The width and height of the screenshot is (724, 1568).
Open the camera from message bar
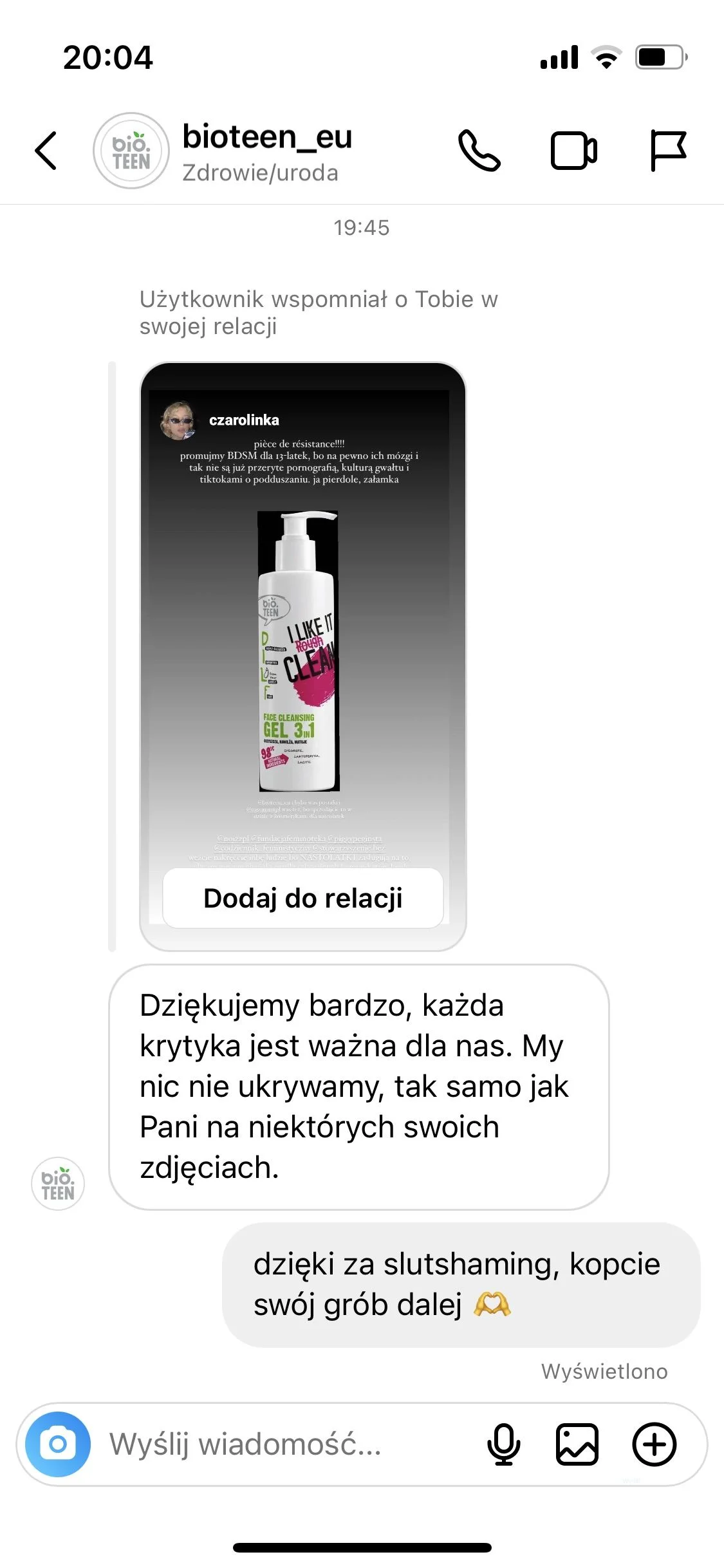(x=58, y=1444)
